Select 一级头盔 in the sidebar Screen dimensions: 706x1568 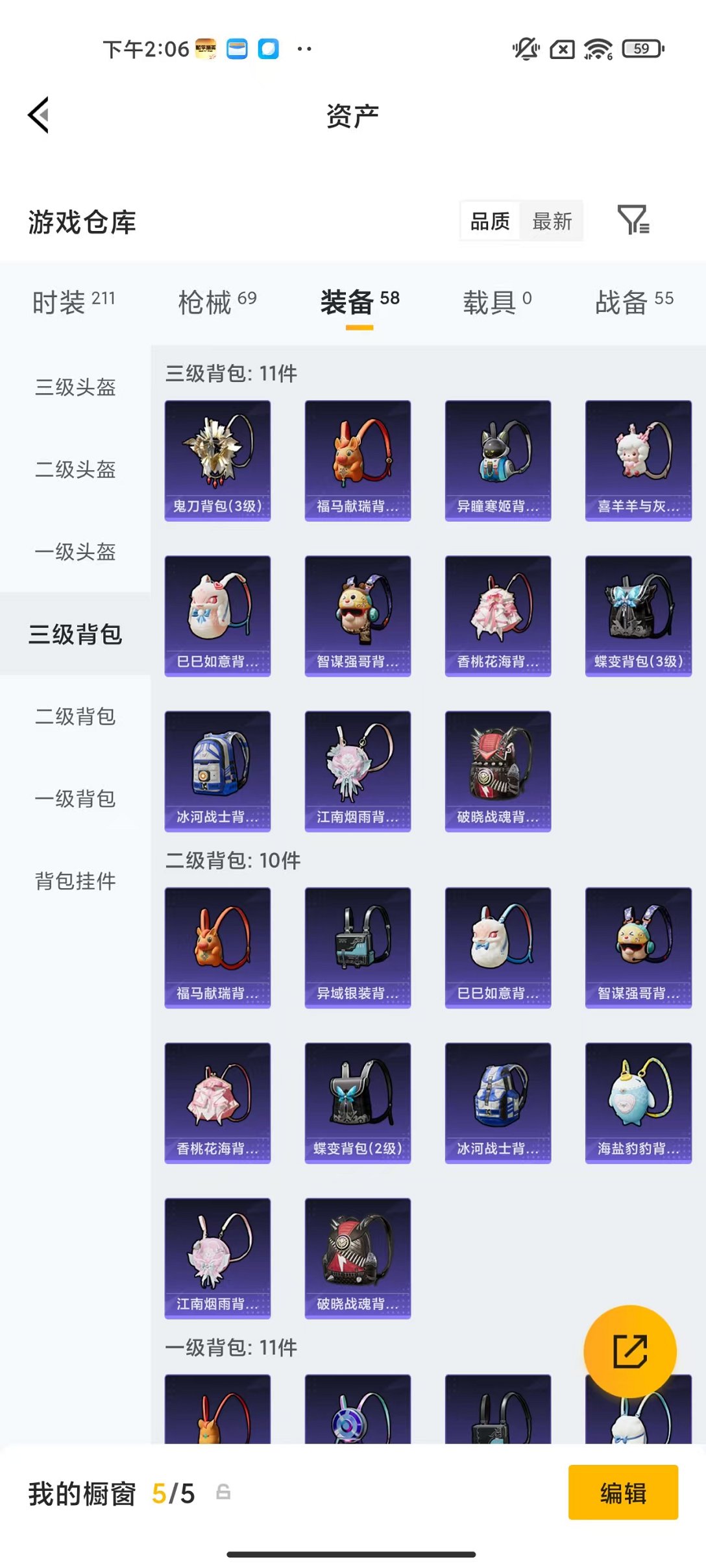click(x=75, y=551)
